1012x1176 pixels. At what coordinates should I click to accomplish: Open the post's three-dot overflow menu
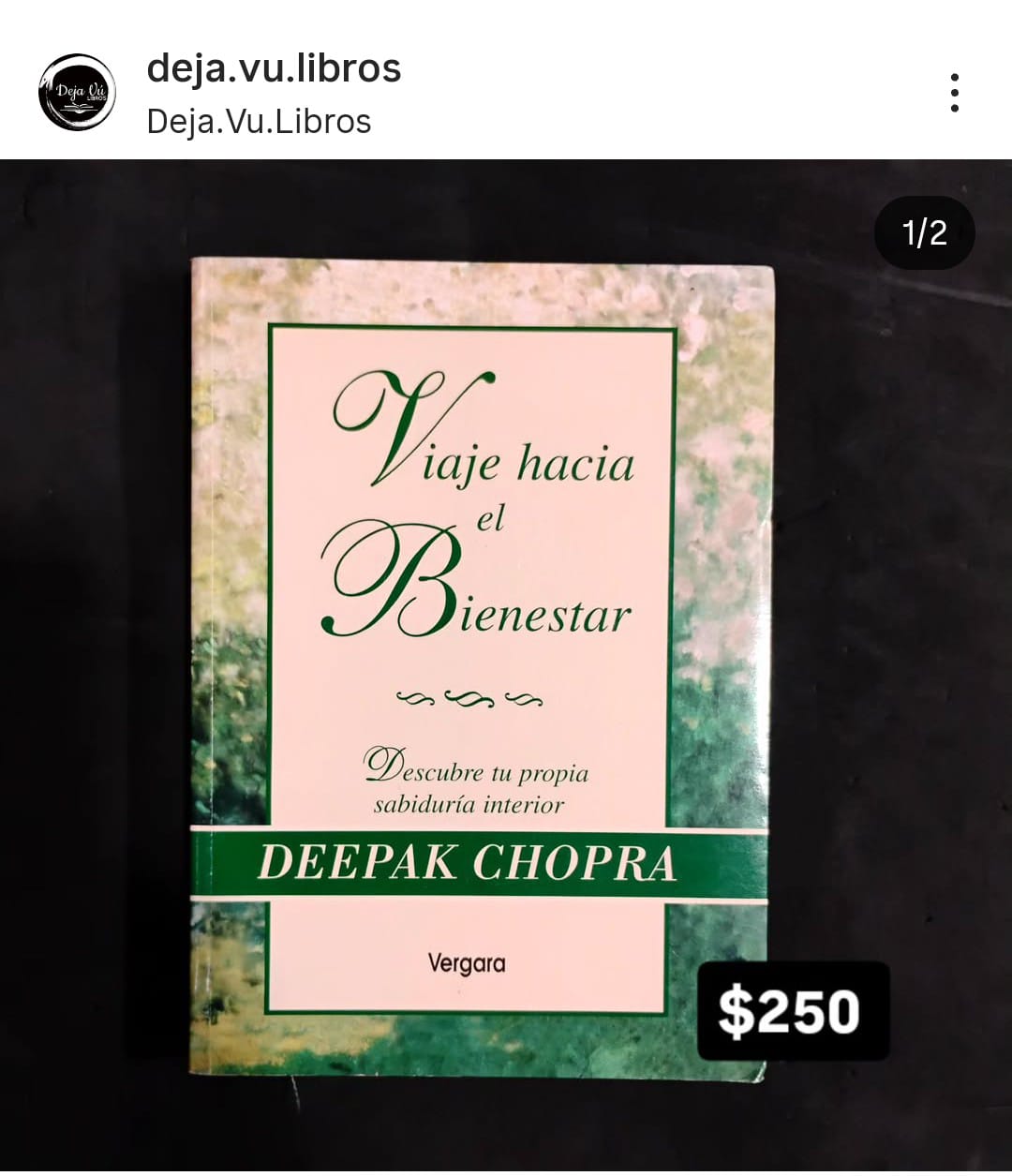coord(954,93)
